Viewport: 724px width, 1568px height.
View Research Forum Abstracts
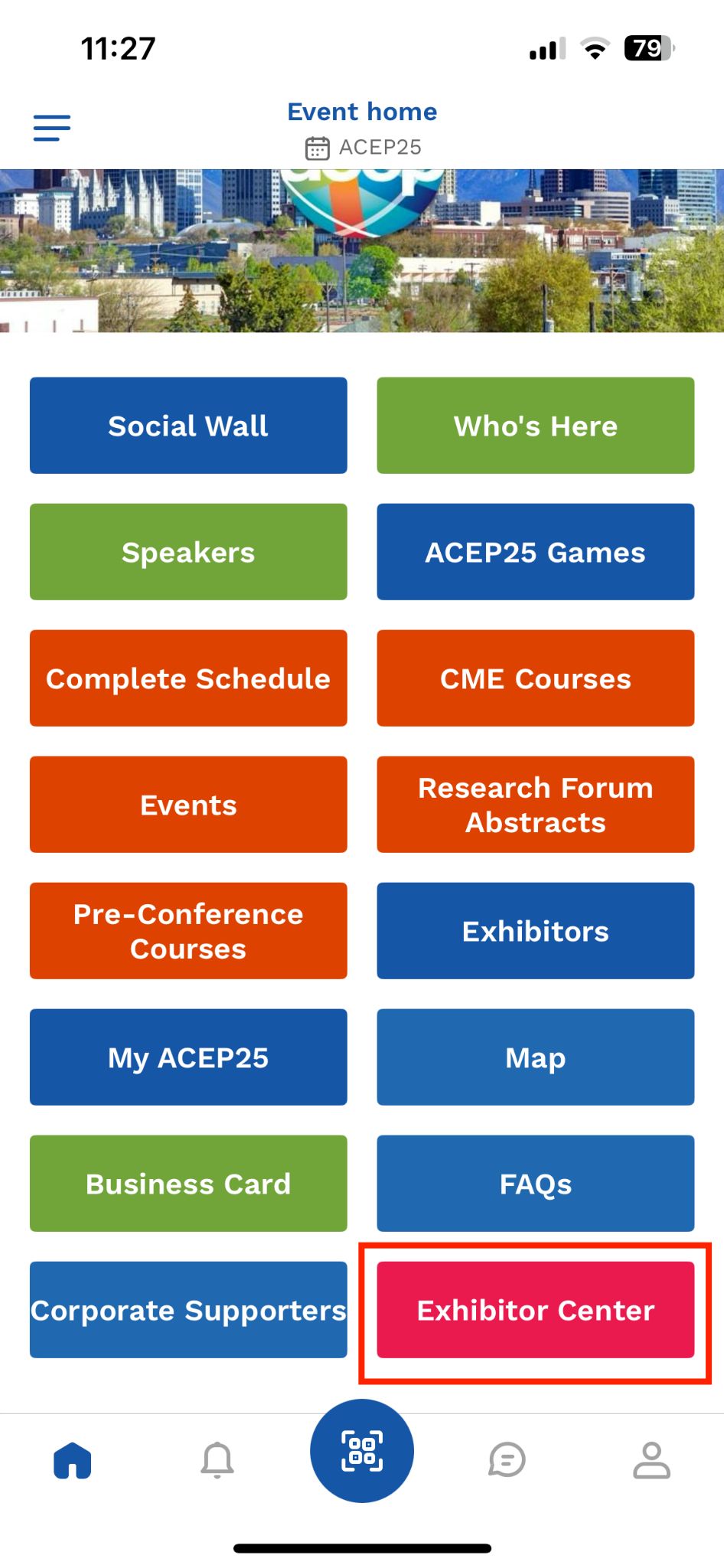(536, 805)
